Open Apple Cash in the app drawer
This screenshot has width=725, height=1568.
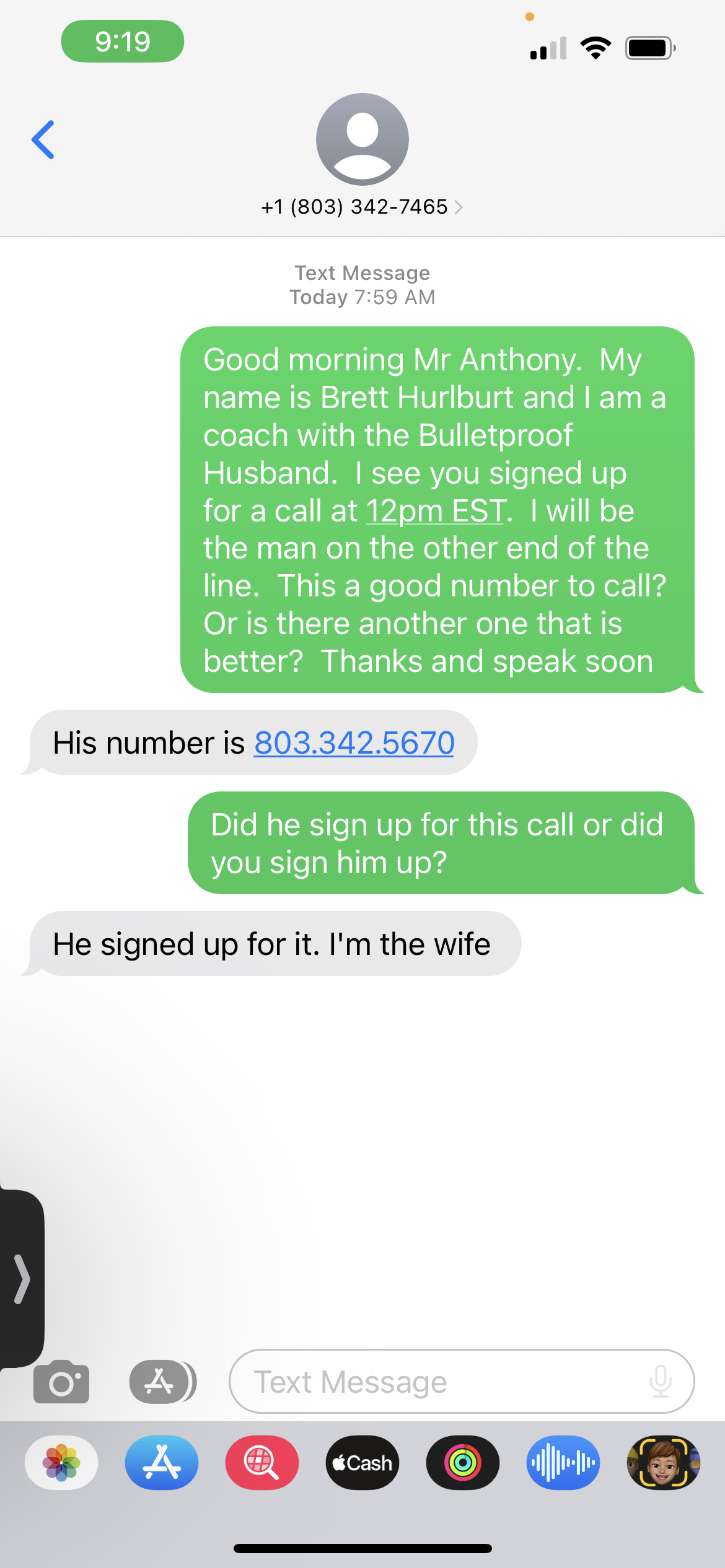[x=362, y=1463]
